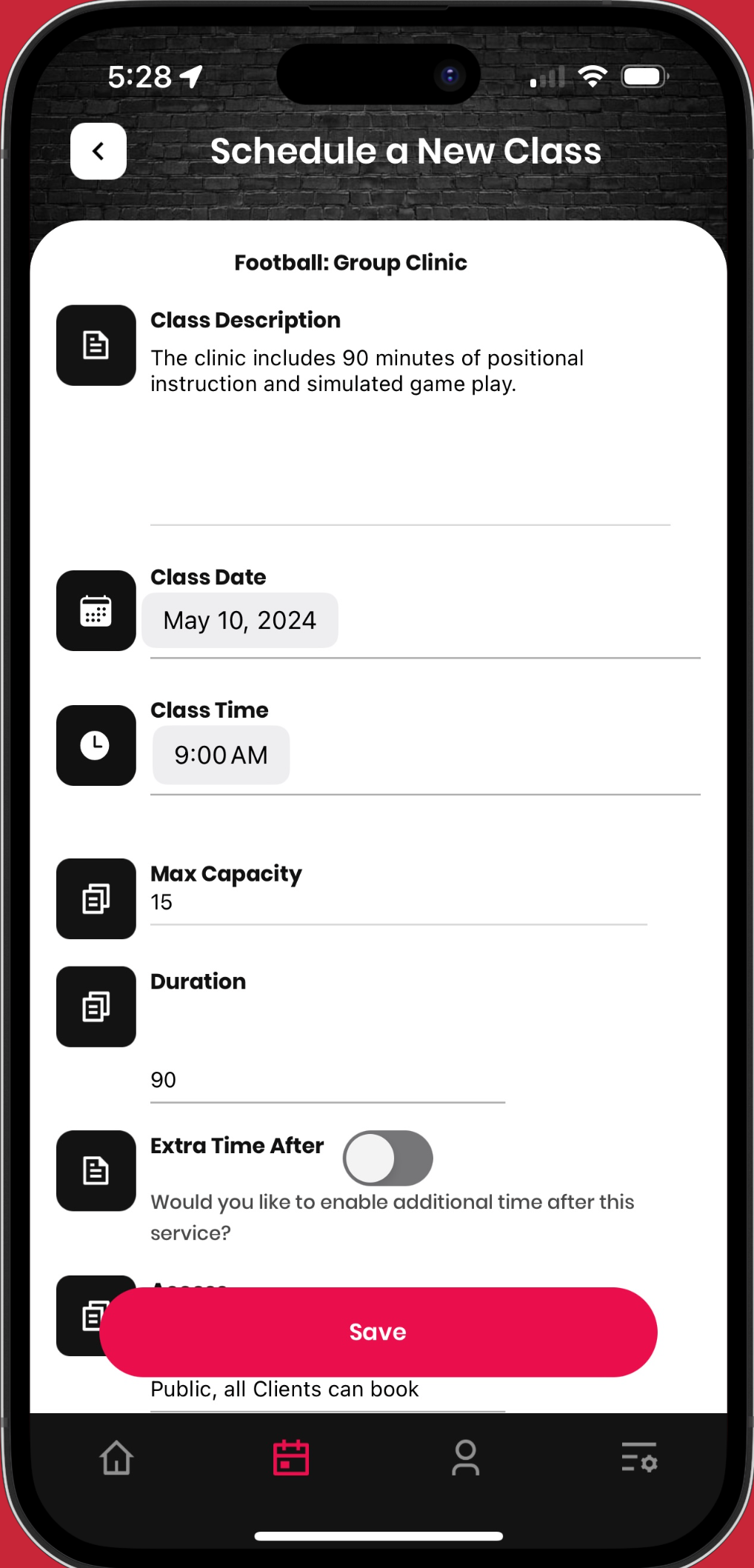Enable the Extra Time After switch

[387, 1158]
